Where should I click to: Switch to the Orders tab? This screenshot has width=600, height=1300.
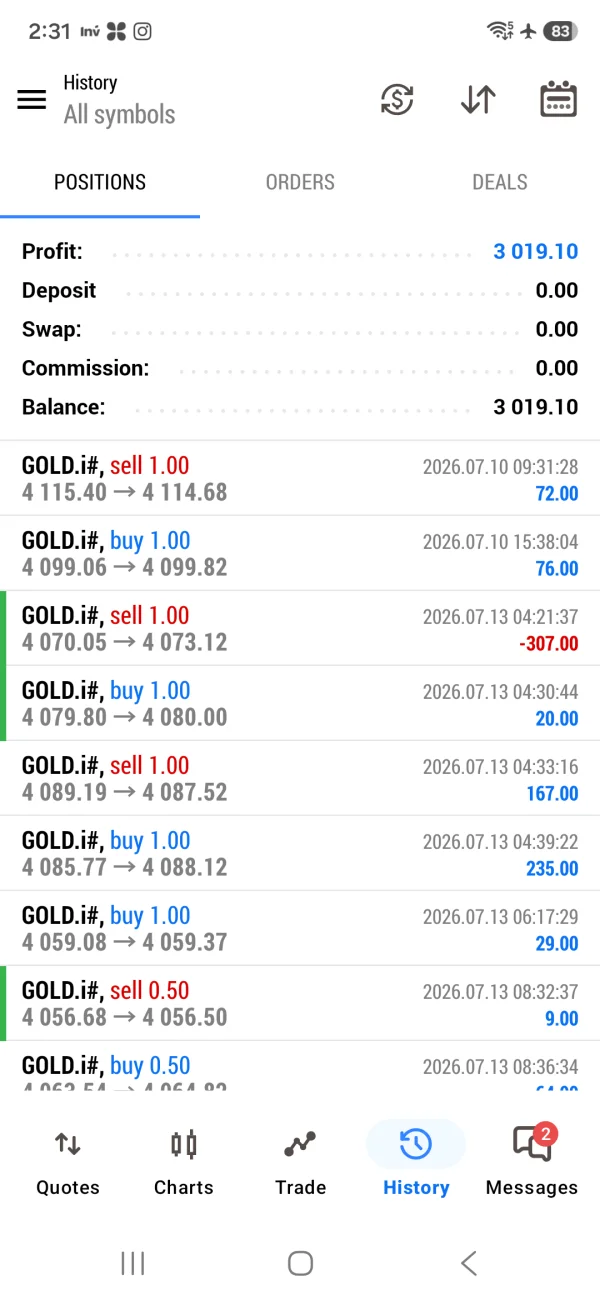[300, 182]
